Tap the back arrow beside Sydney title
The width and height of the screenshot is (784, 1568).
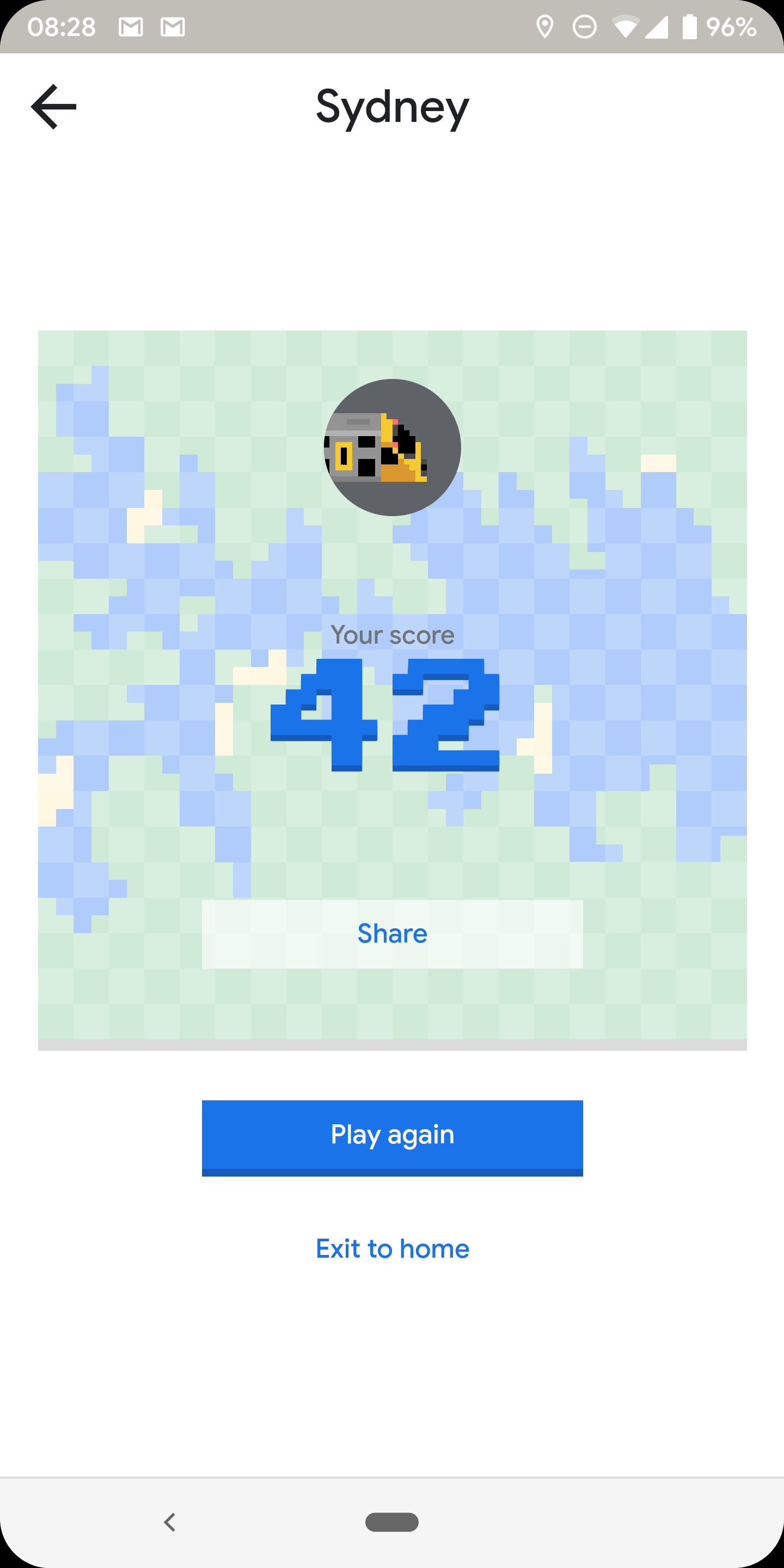click(53, 106)
